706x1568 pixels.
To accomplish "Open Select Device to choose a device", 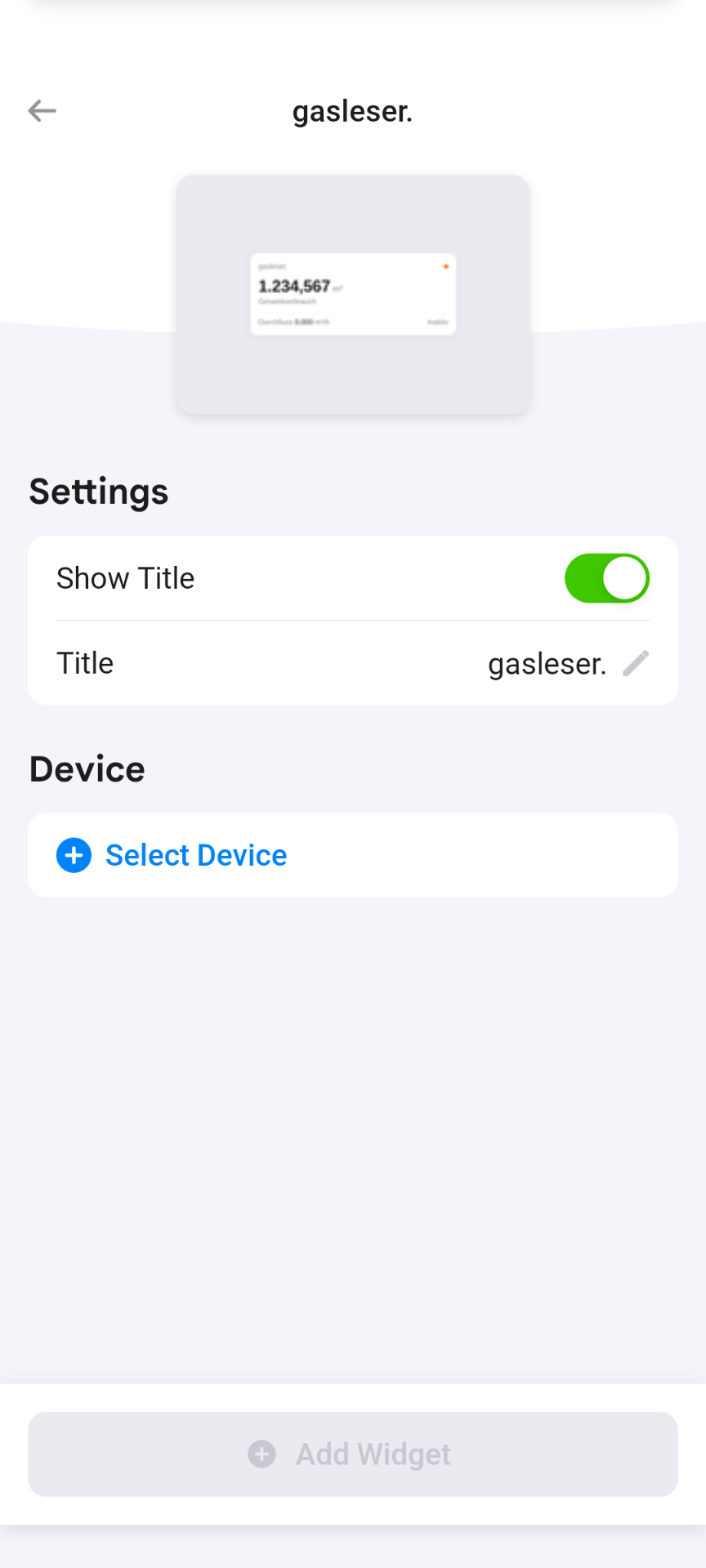I will click(x=196, y=855).
